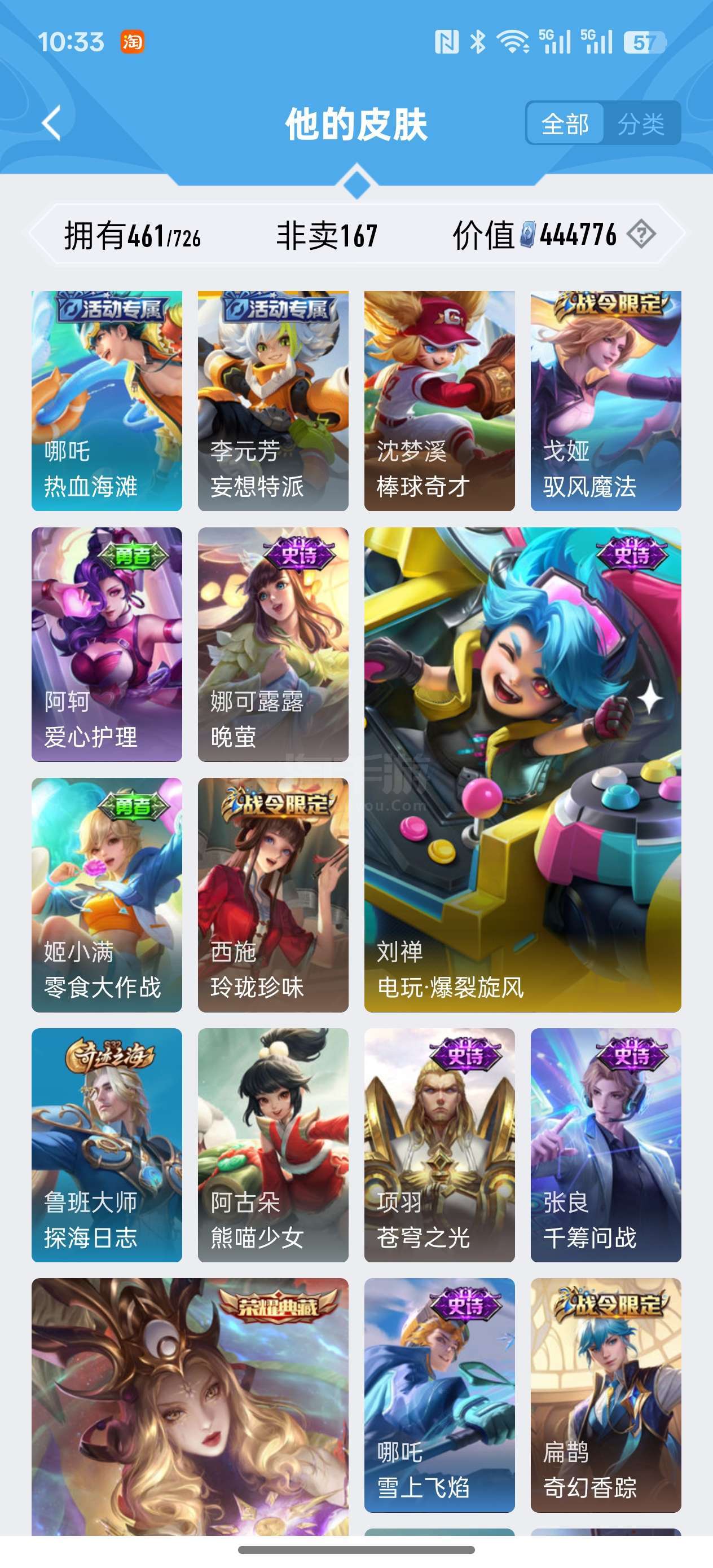Switch to the 分类 view
This screenshot has height=1568, width=713.
pos(641,124)
